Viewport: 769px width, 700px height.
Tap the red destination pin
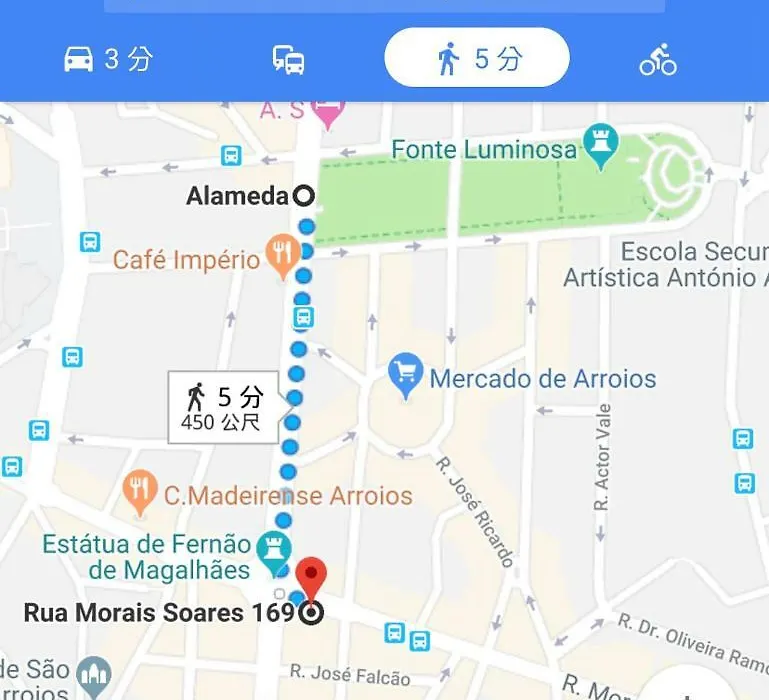pos(312,579)
